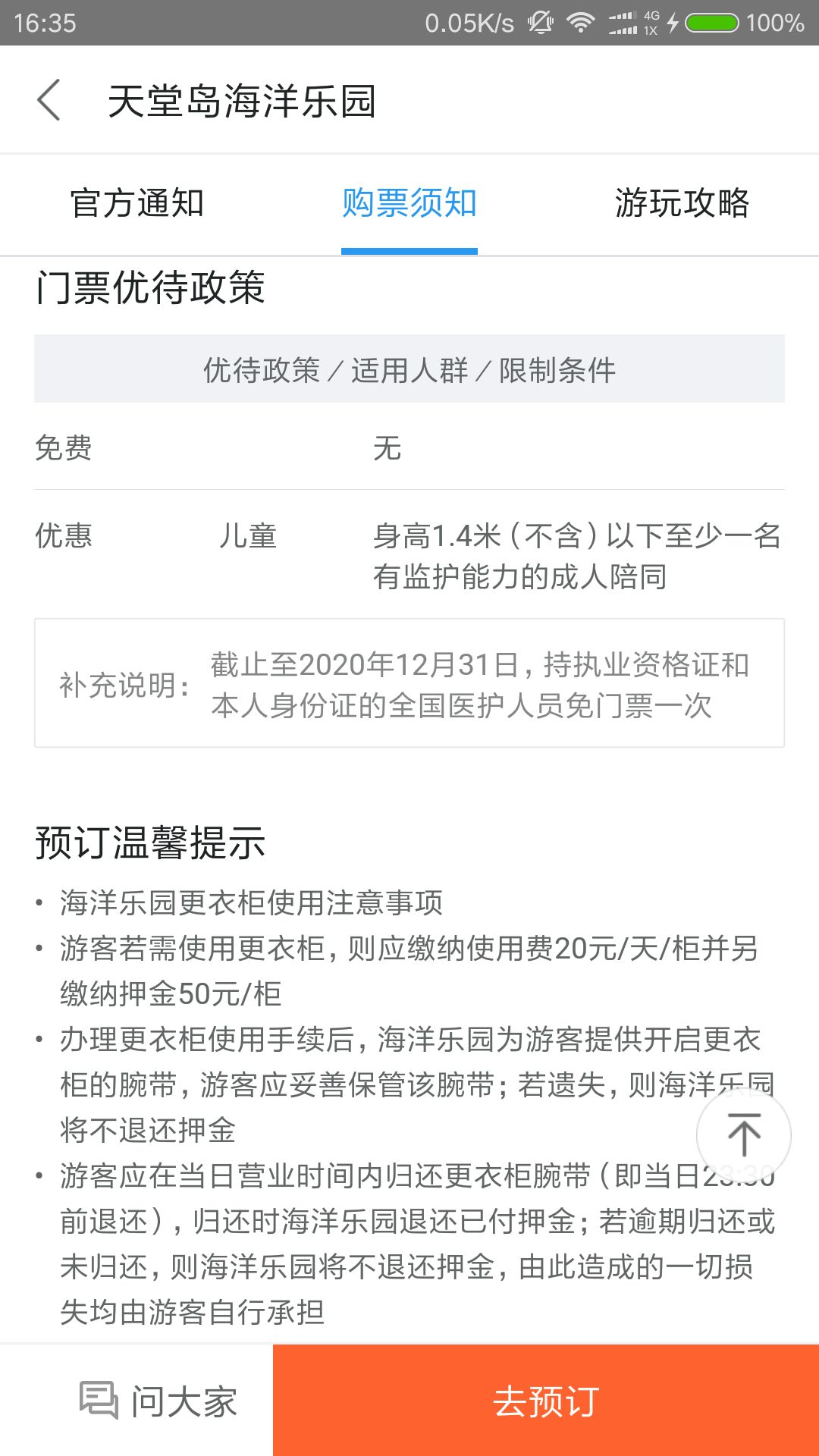Select the 购票须知 tab
This screenshot has height=1456, width=819.
pos(409,203)
